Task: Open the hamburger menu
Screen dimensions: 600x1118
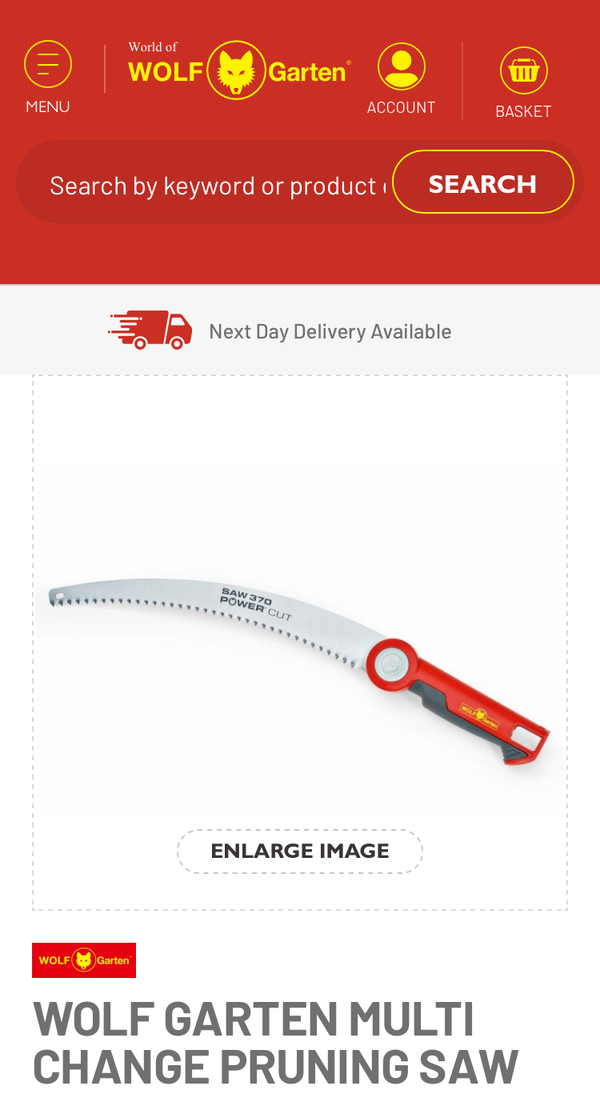Action: coord(47,76)
